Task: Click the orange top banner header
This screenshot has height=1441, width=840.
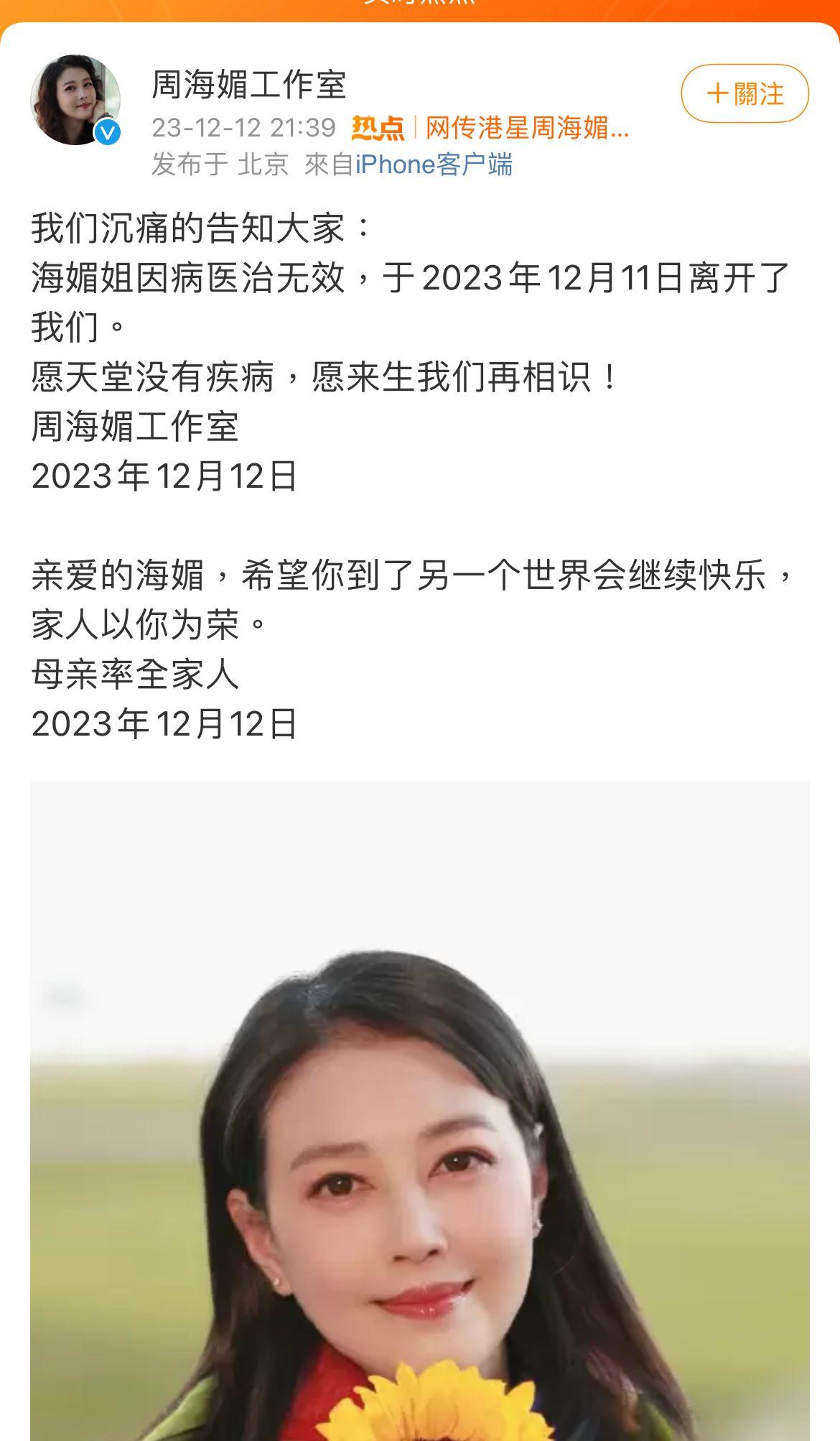Action: coord(420,7)
